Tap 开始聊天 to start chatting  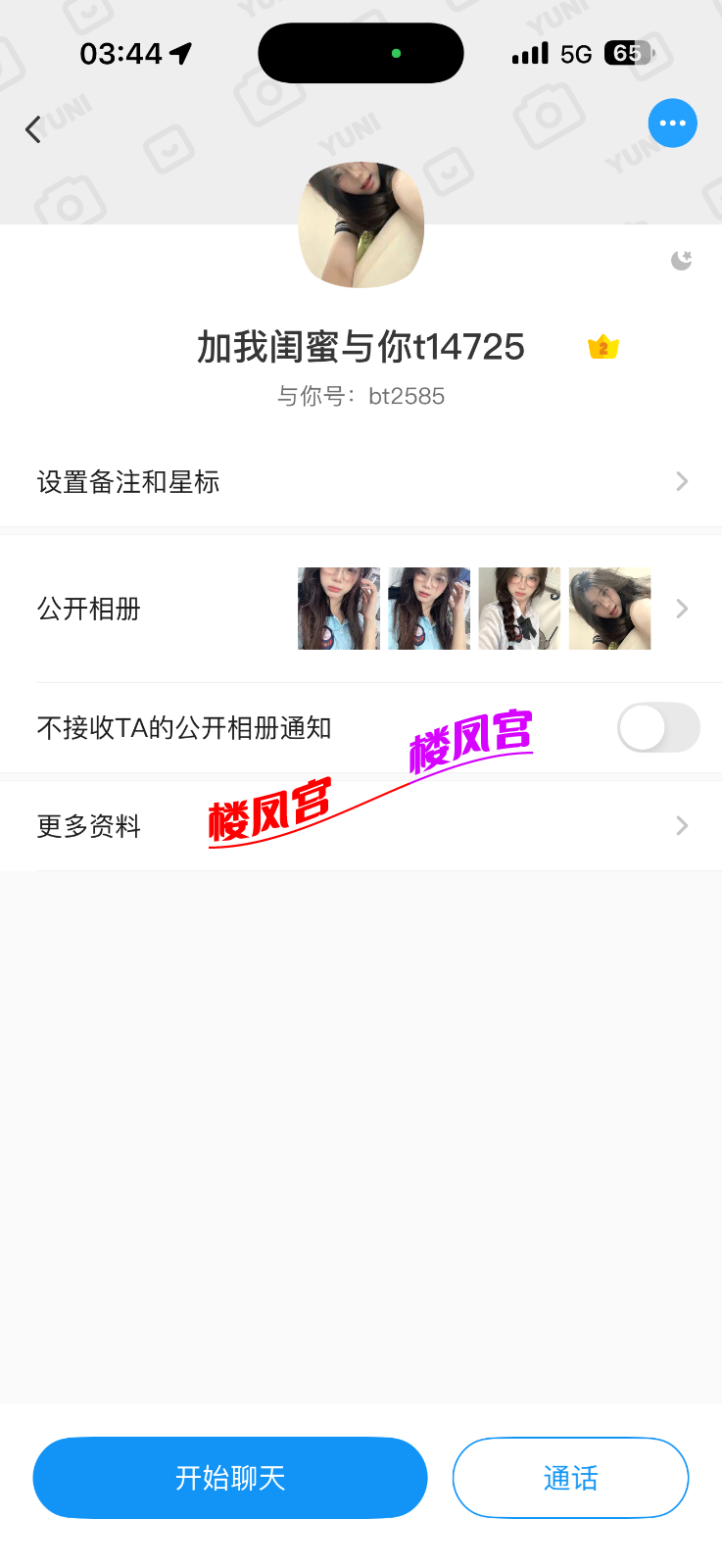[x=230, y=1478]
